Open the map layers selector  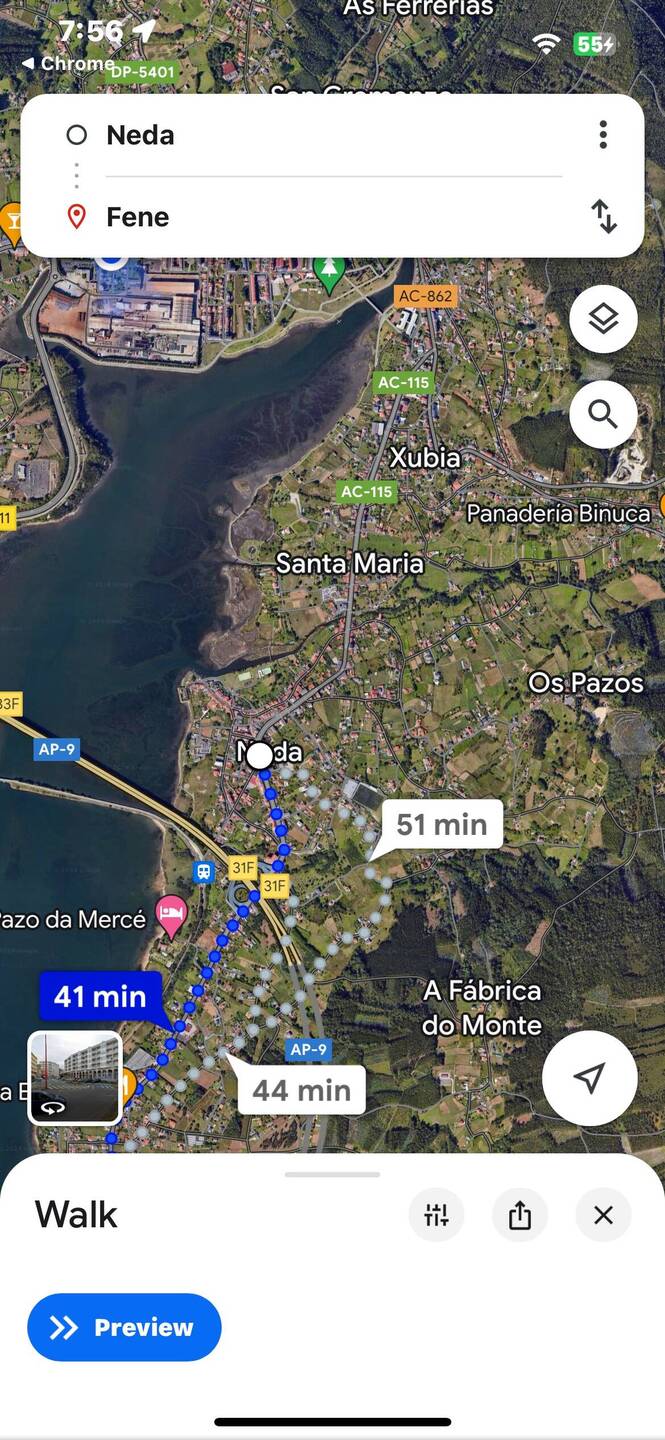click(603, 319)
